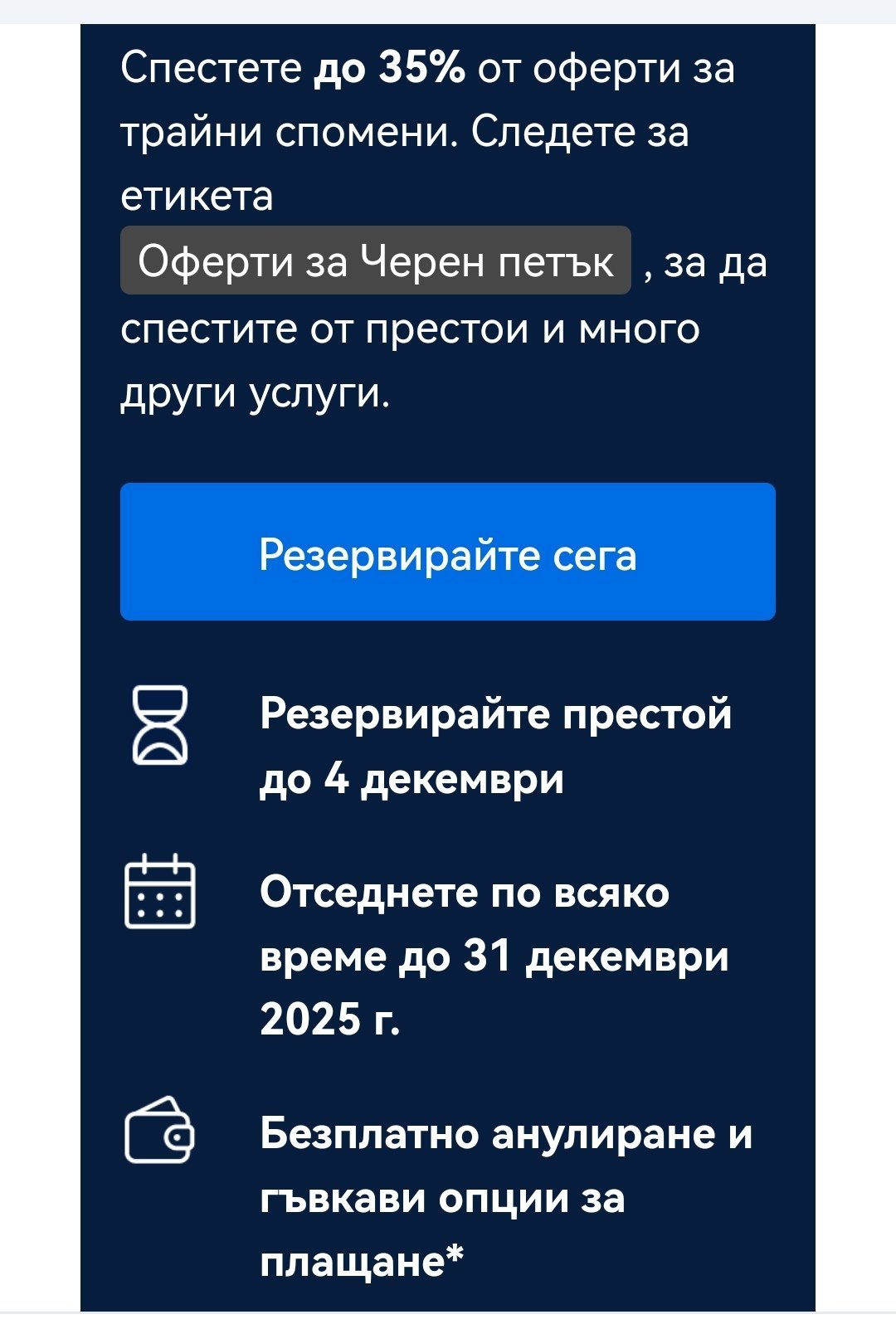The width and height of the screenshot is (896, 1329).
Task: Tap the "Резервирайте сега" button
Action: [448, 552]
